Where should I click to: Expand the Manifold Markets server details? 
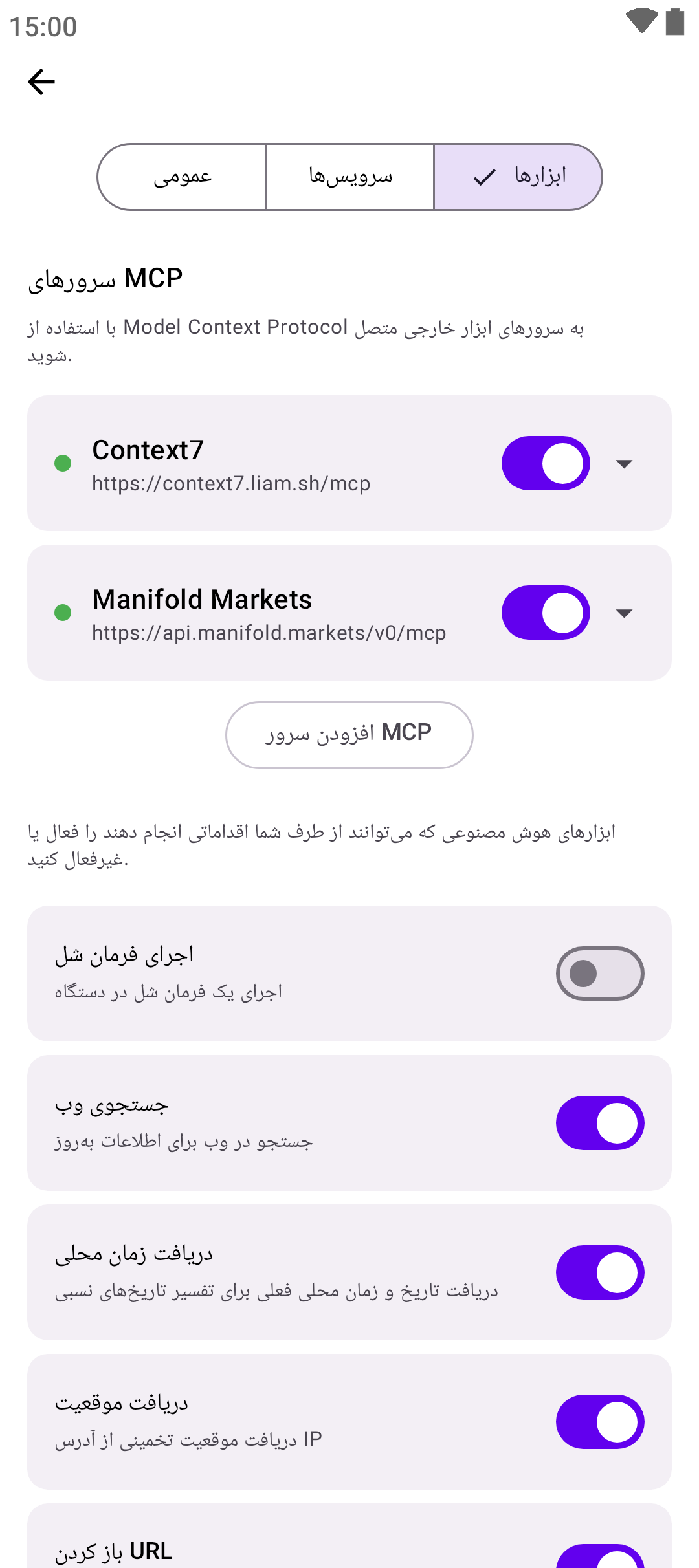pos(624,613)
